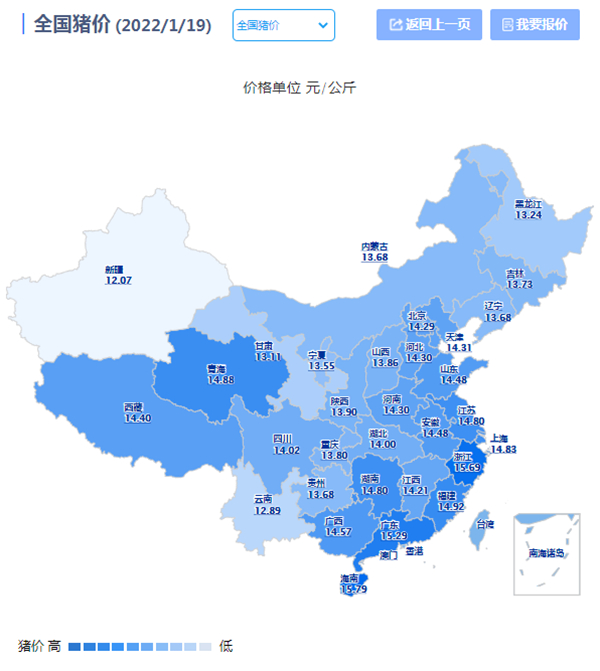This screenshot has width=600, height=671.
Task: Select 内蒙古 region on the map
Action: pos(374,251)
